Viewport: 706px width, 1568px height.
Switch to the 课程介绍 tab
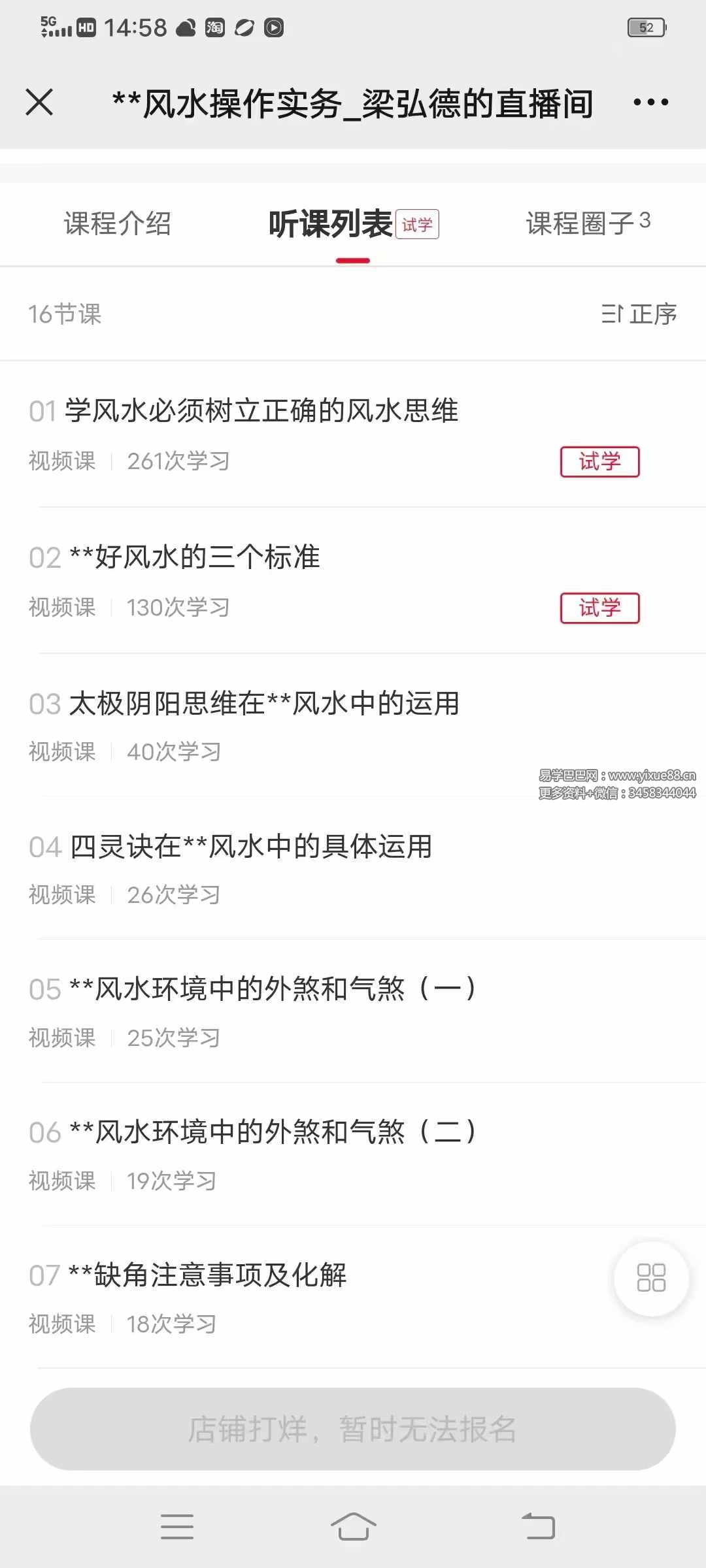click(118, 224)
